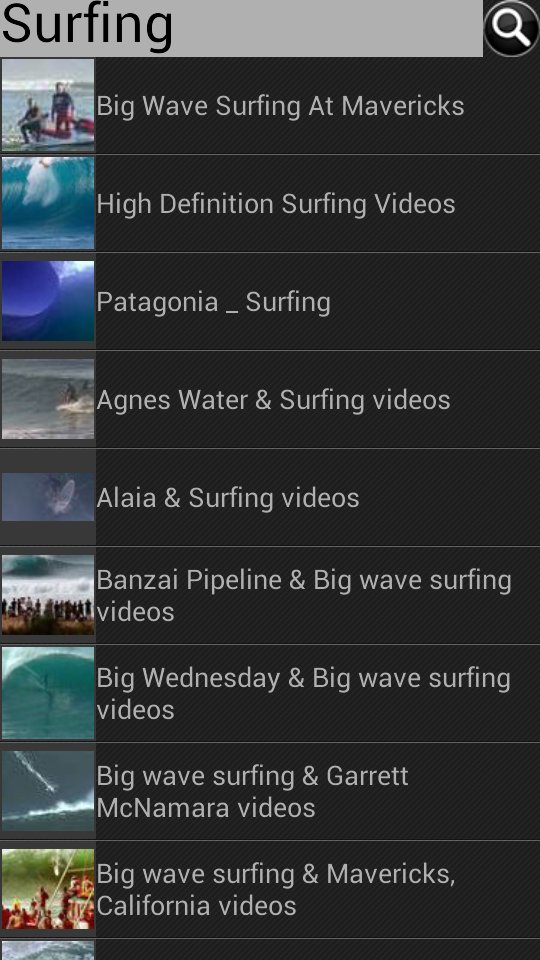View Alaia & Surfing videos
Viewport: 540px width, 960px height.
[270, 497]
